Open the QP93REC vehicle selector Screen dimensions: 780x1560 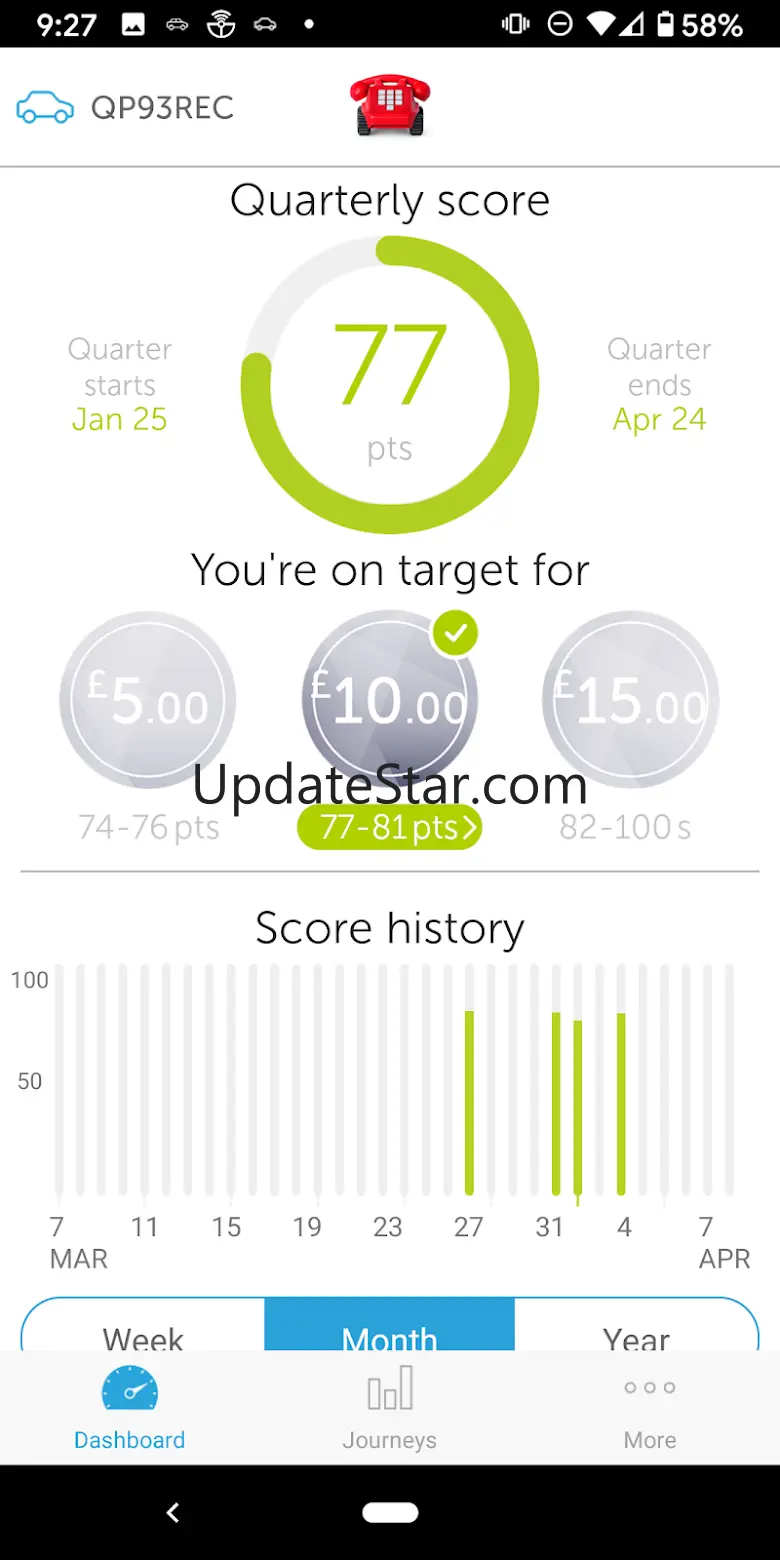click(x=126, y=107)
